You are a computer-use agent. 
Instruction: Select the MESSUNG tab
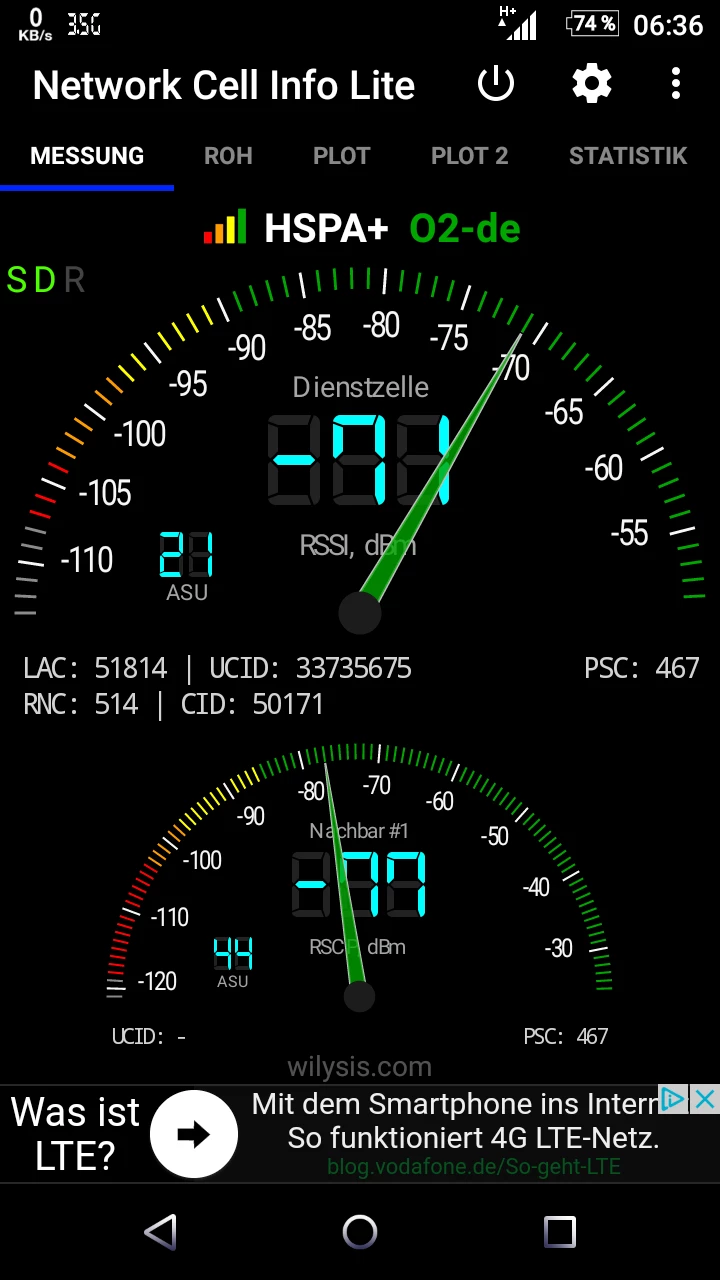[x=87, y=156]
